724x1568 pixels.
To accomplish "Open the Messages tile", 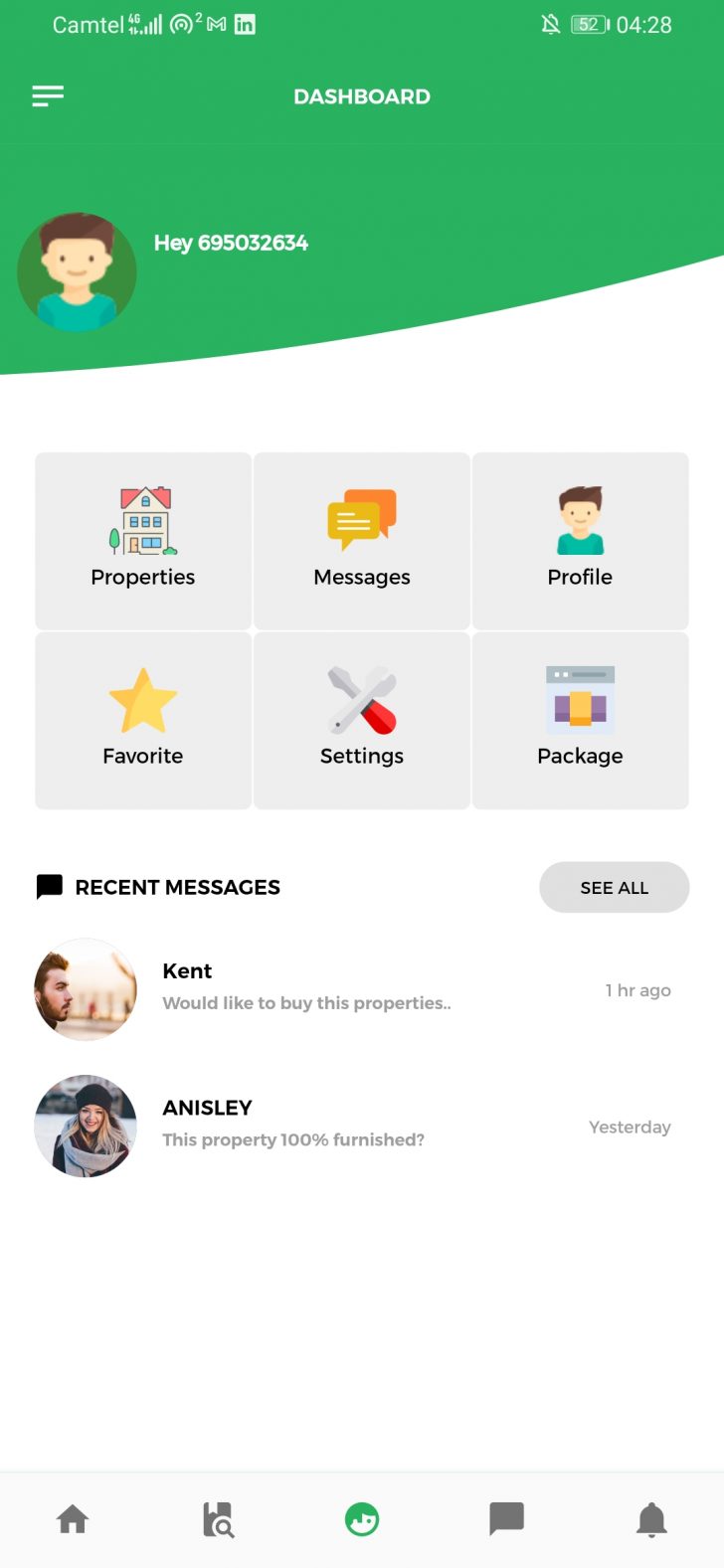I will [362, 540].
